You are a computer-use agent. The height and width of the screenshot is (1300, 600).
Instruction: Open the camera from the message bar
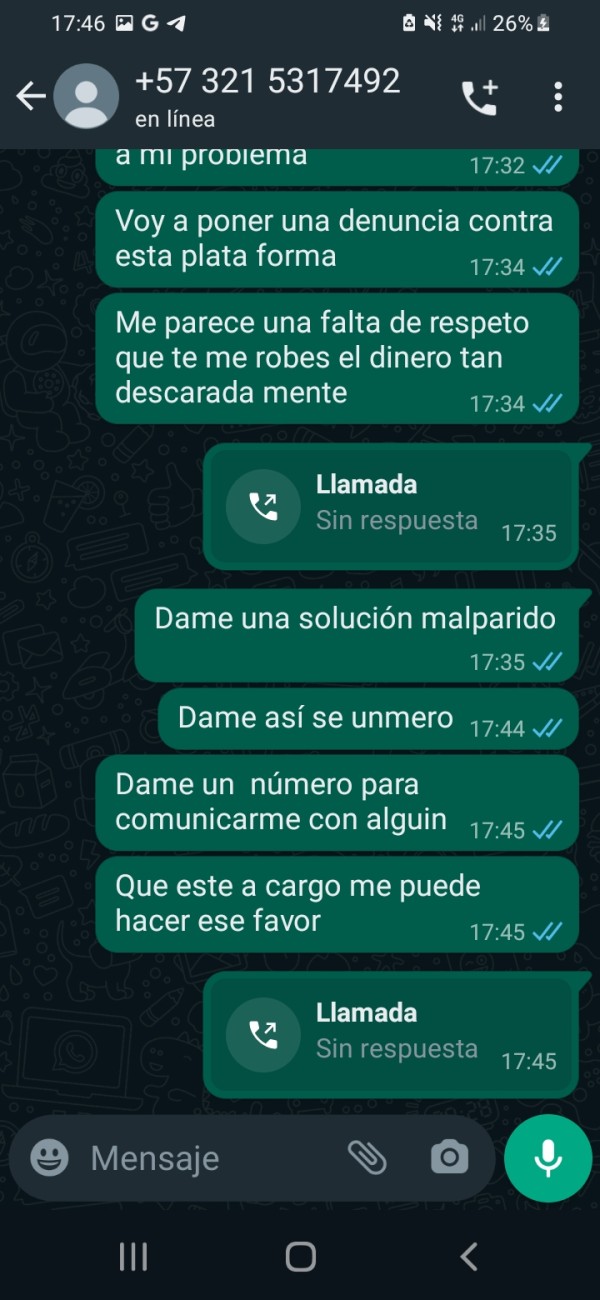click(x=449, y=1158)
